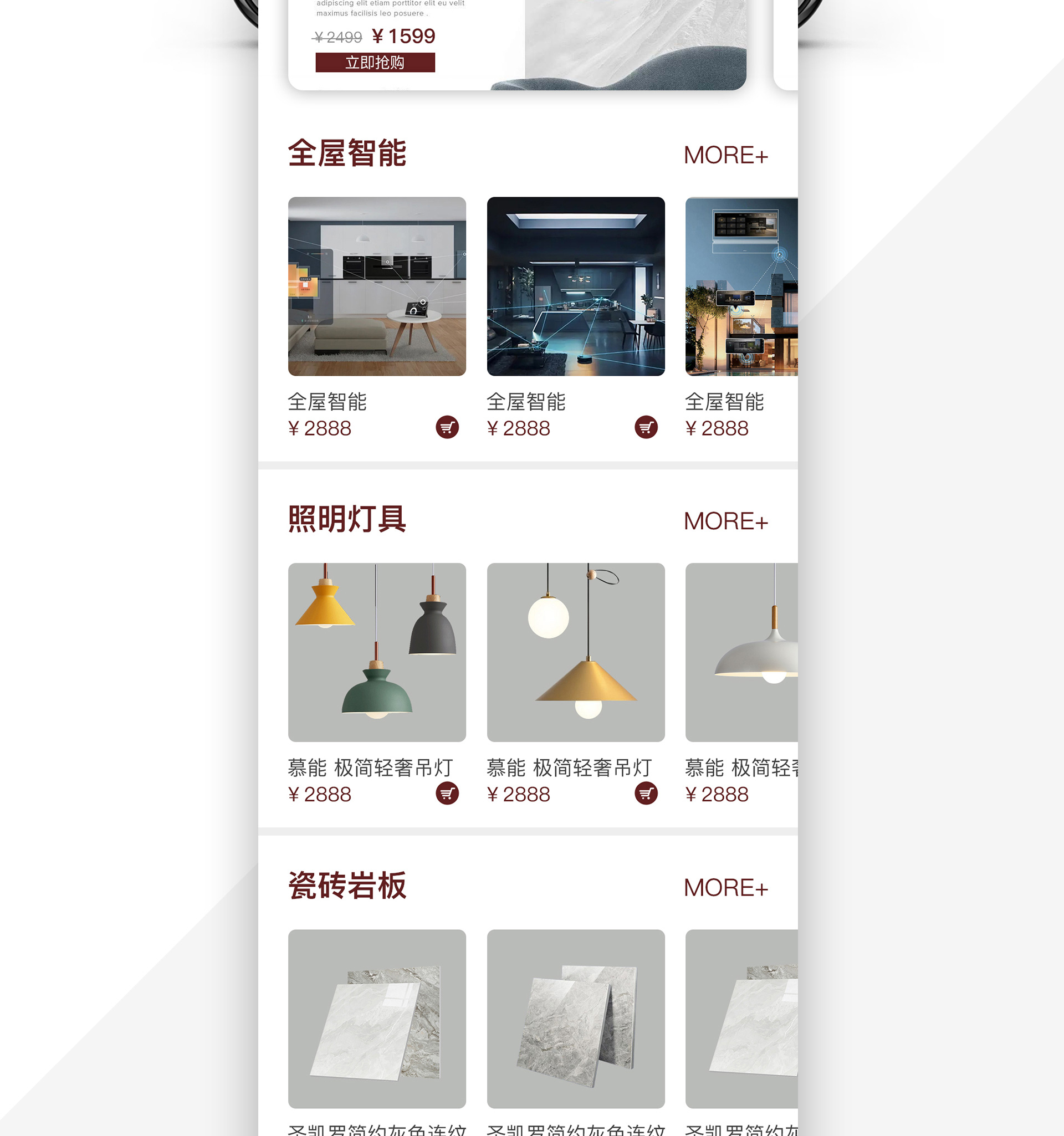Screen dimensions: 1064x1136
Task: Add the gold cone 吊灯 to cart
Action: (x=646, y=793)
